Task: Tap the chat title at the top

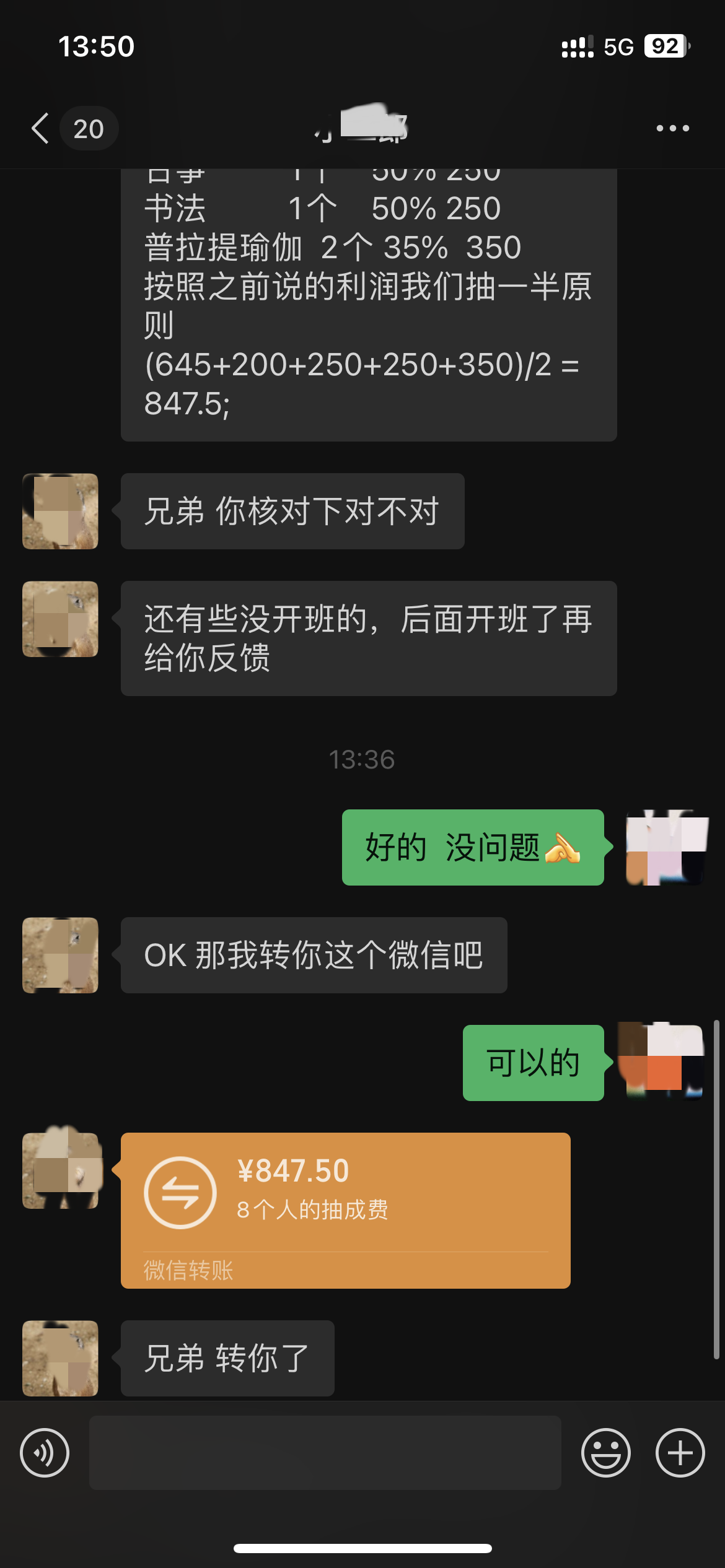Action: 362,127
